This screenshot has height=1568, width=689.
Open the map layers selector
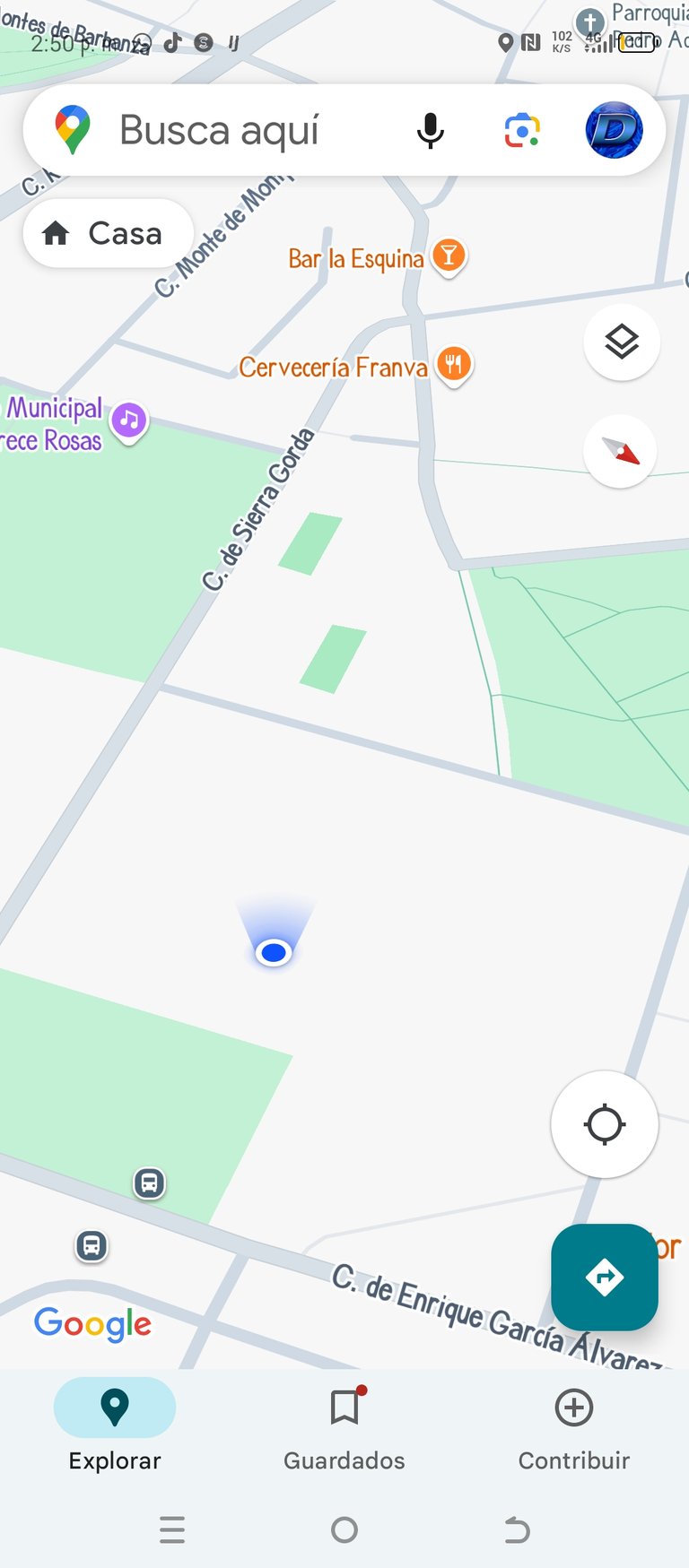click(x=621, y=342)
